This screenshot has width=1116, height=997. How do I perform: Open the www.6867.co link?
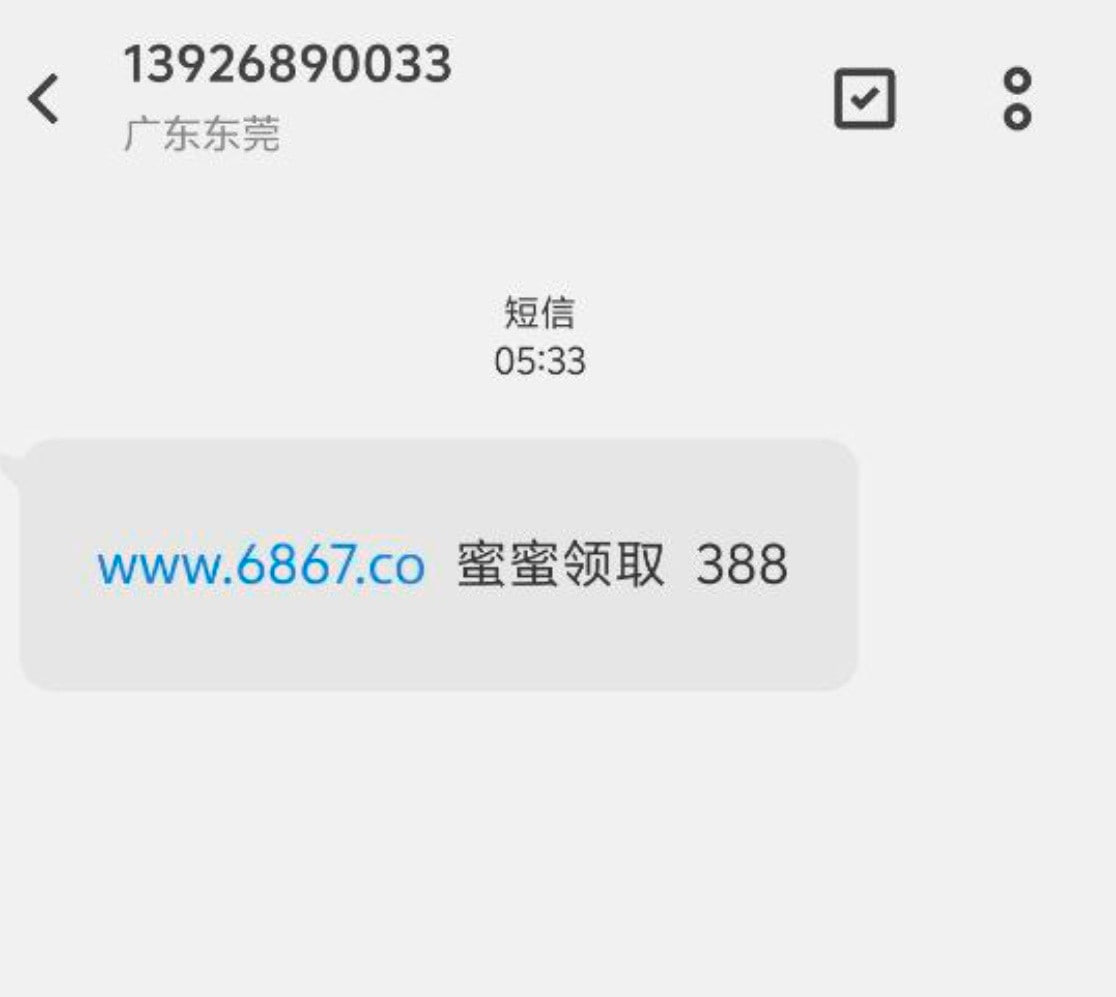coord(261,566)
